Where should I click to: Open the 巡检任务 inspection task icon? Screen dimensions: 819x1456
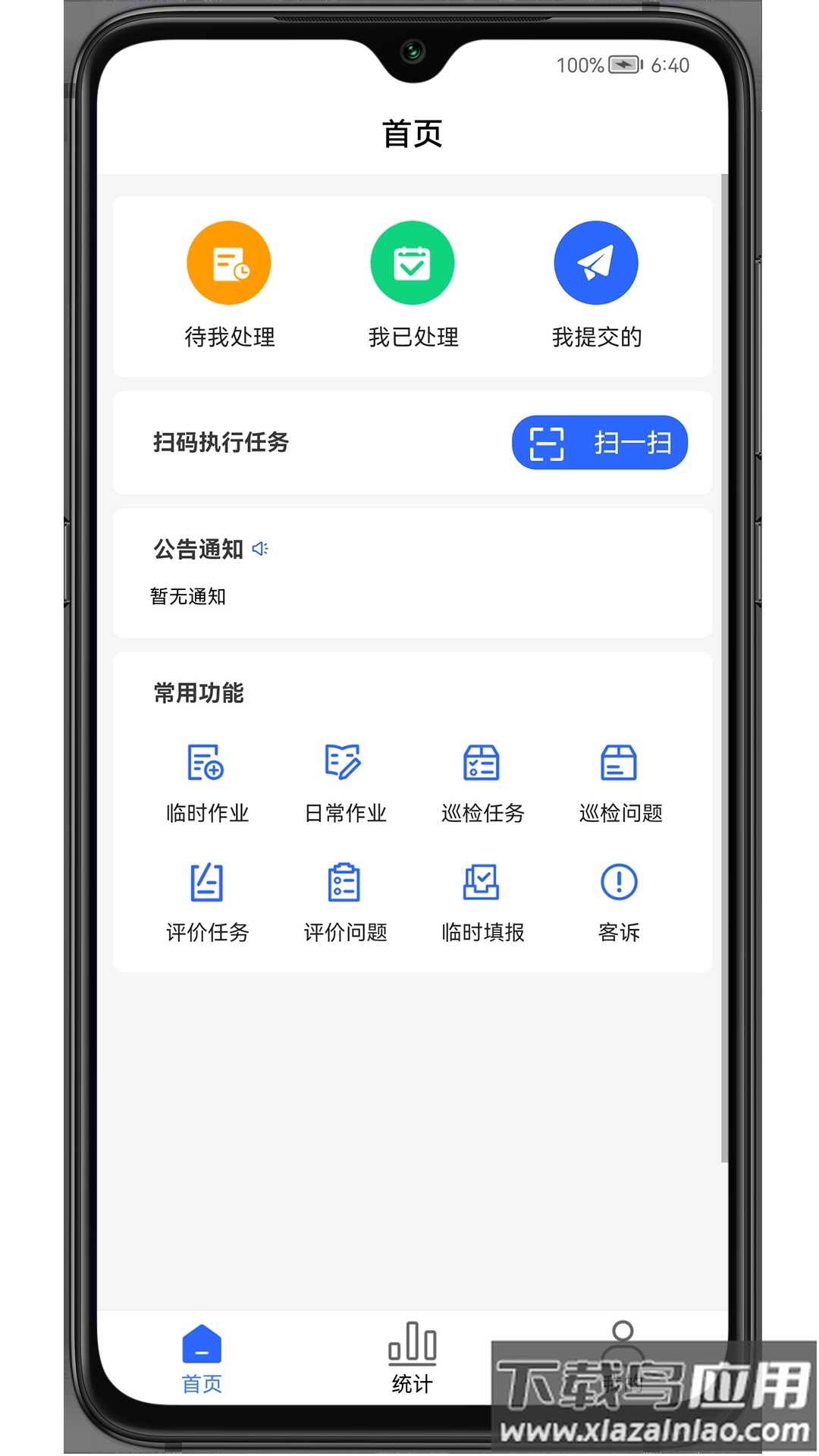coord(481,764)
